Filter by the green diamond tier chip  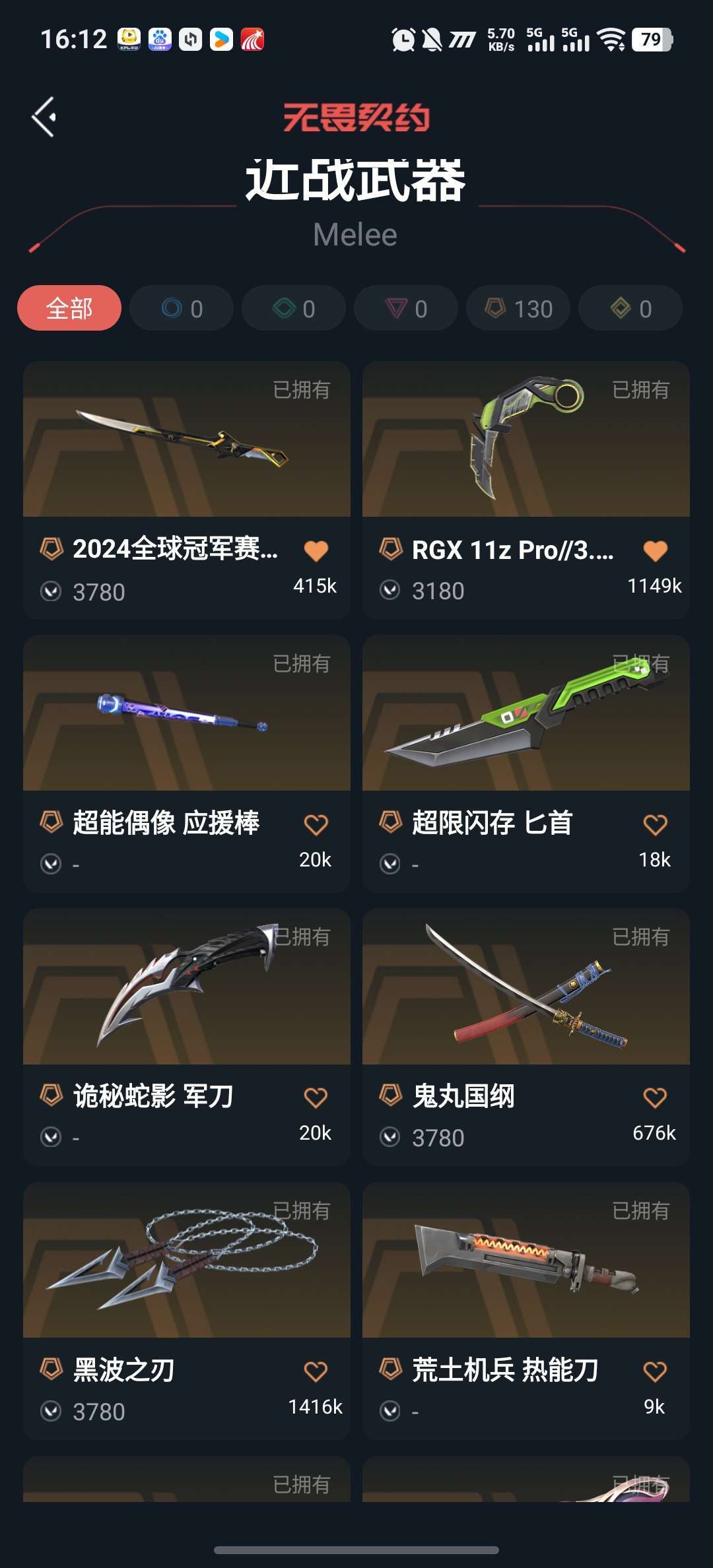click(294, 308)
